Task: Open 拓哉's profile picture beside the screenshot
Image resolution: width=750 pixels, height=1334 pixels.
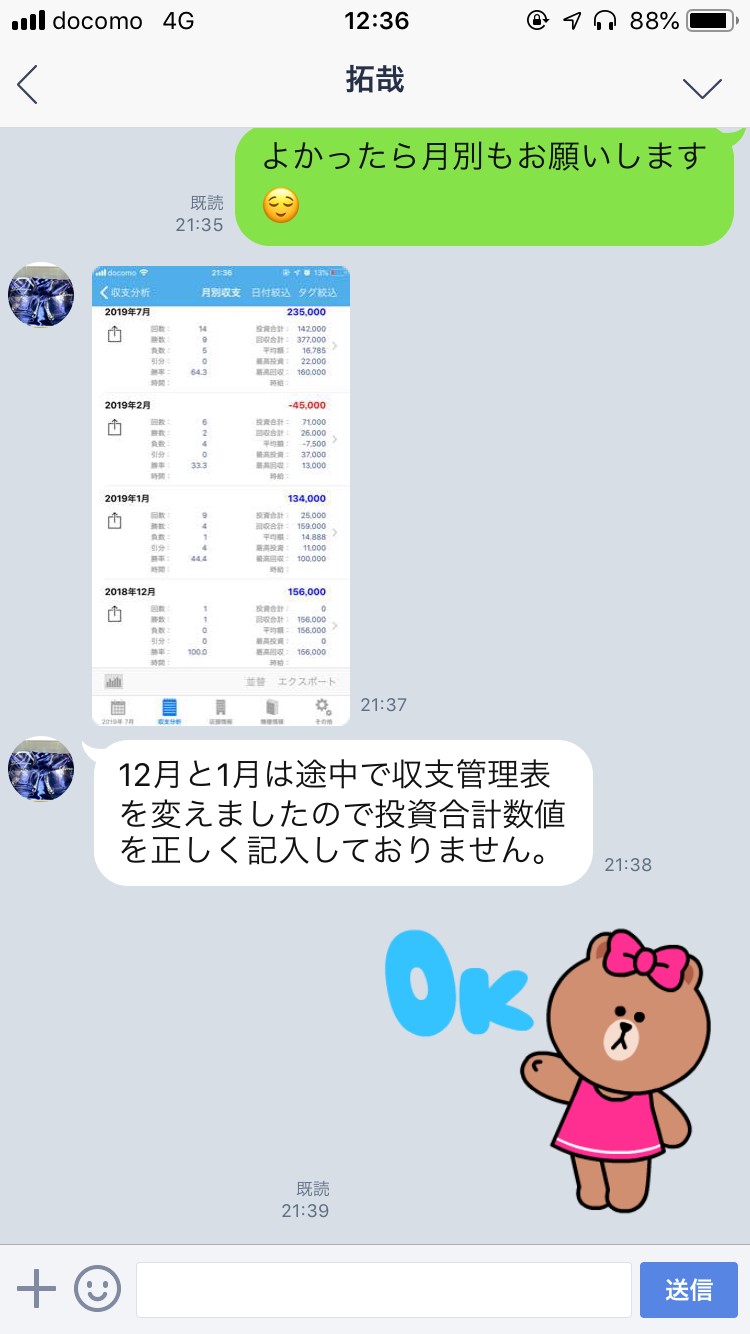Action: tap(41, 295)
